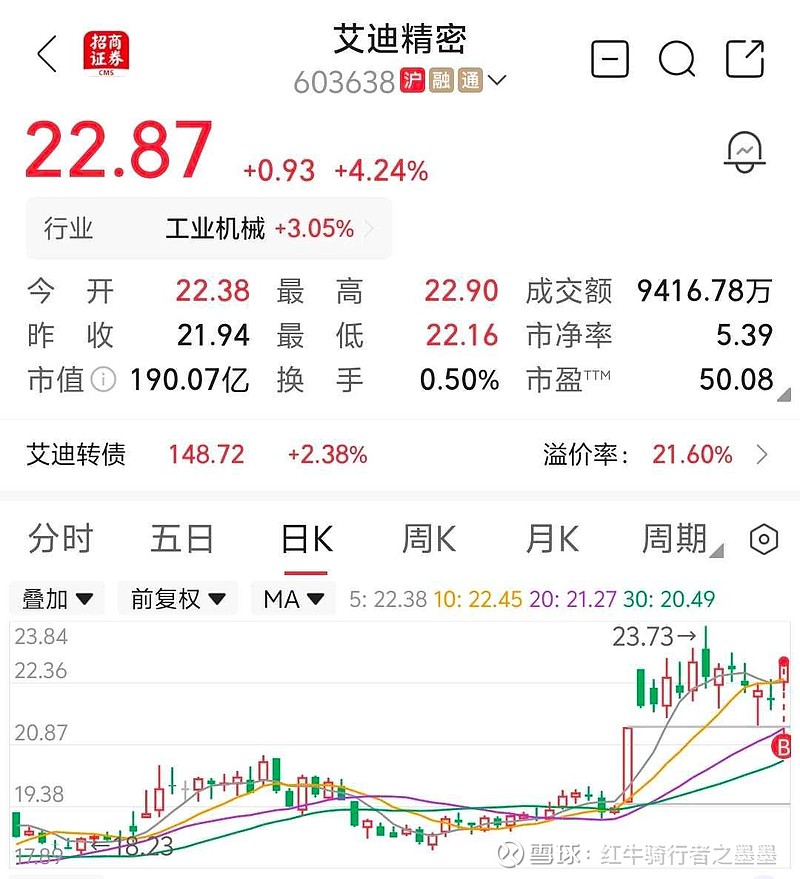Screen dimensions: 800x879
Task: Open the MA indicator dropdown
Action: tap(293, 599)
